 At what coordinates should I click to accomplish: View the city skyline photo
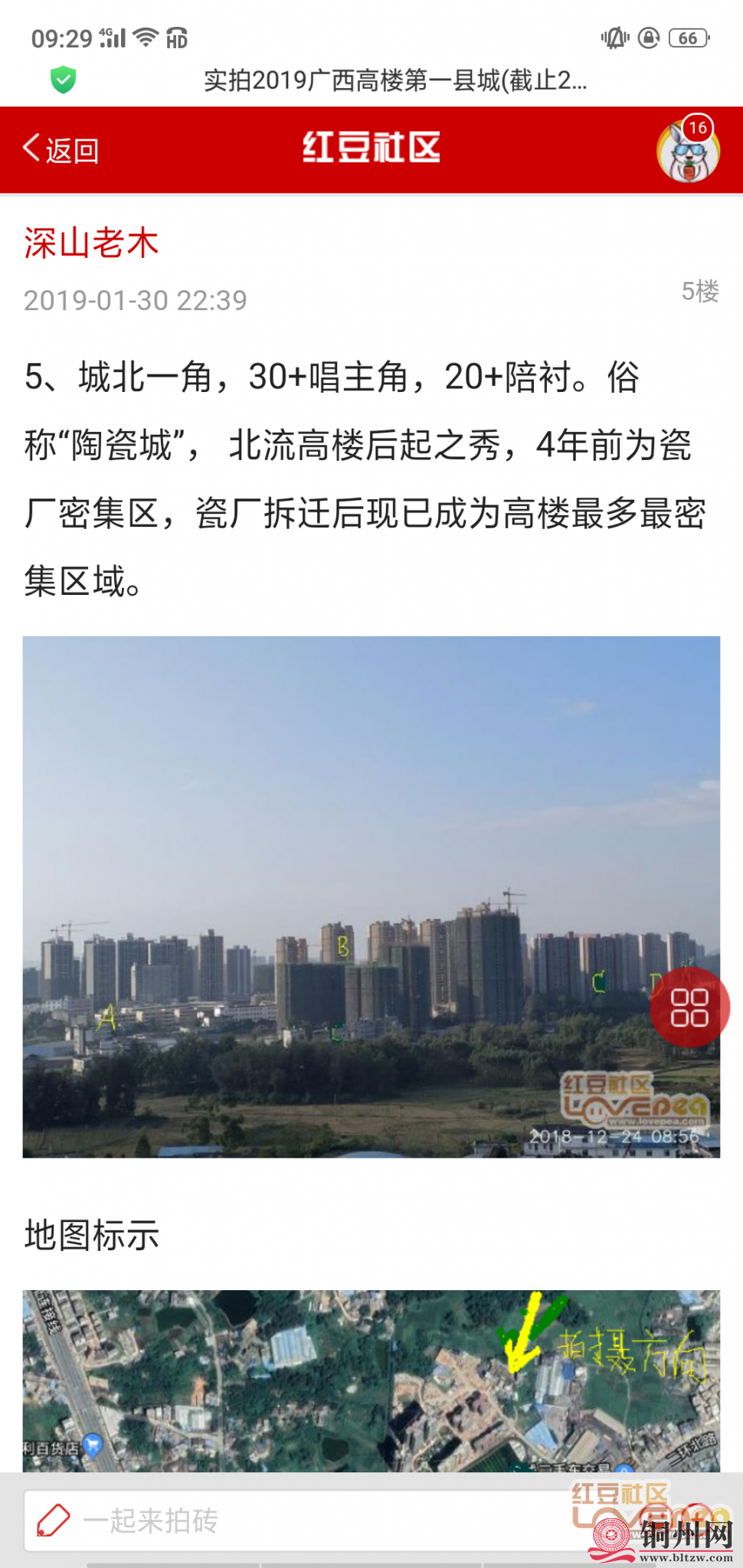tap(337, 896)
